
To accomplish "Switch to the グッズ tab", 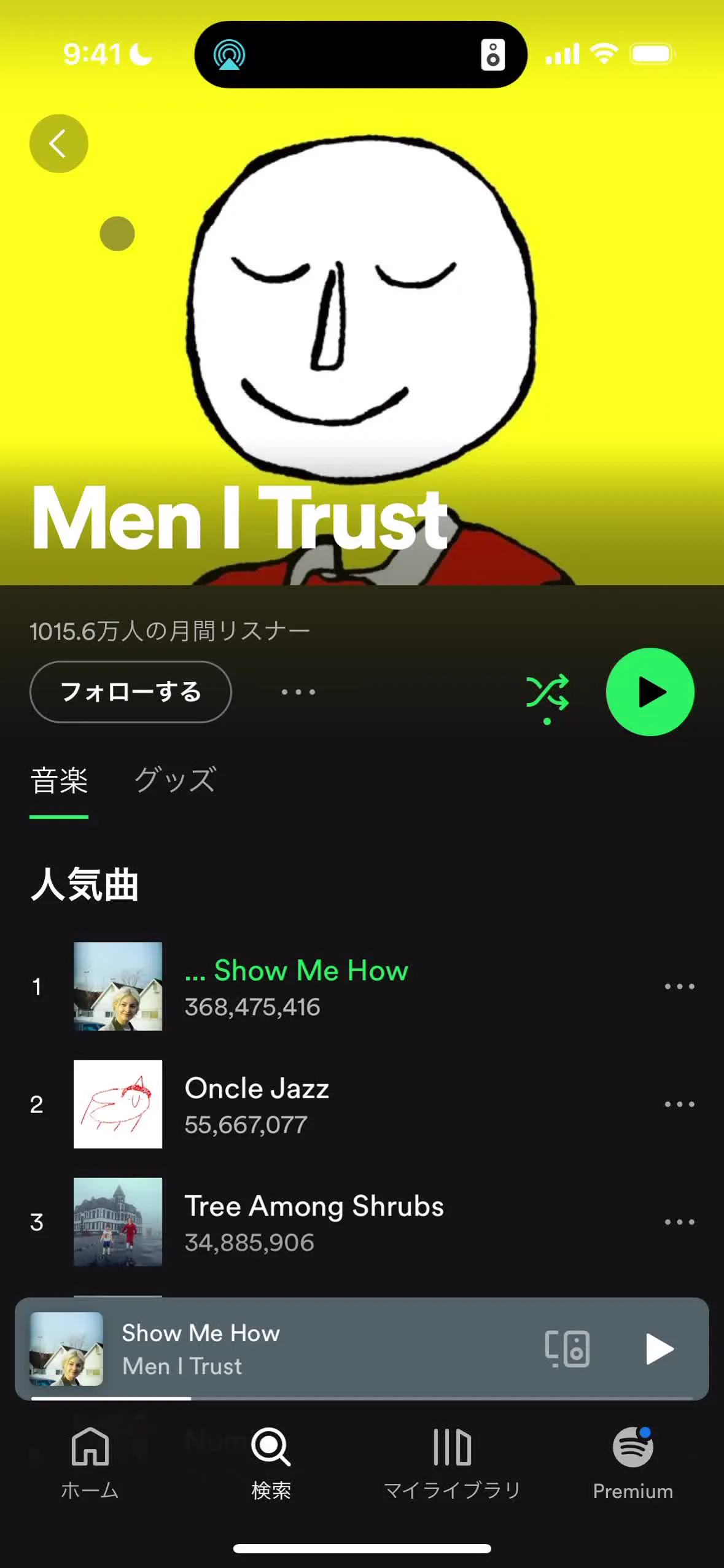I will coord(175,780).
